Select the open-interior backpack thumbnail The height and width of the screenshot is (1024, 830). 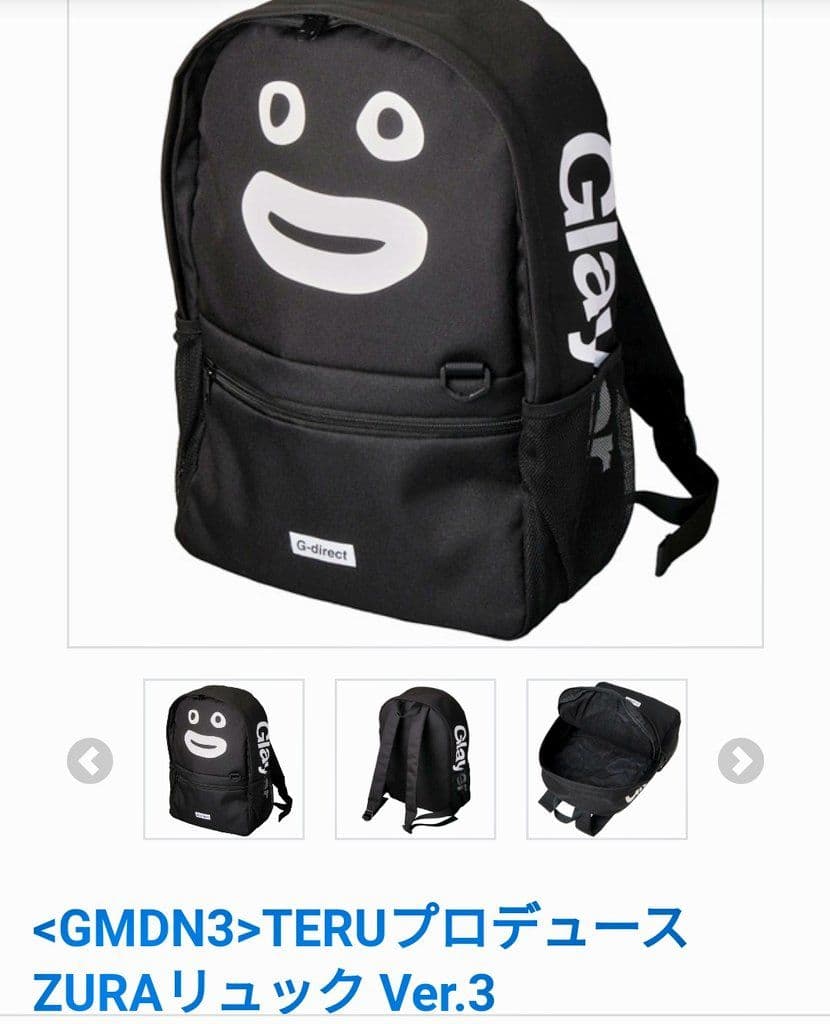(x=606, y=759)
